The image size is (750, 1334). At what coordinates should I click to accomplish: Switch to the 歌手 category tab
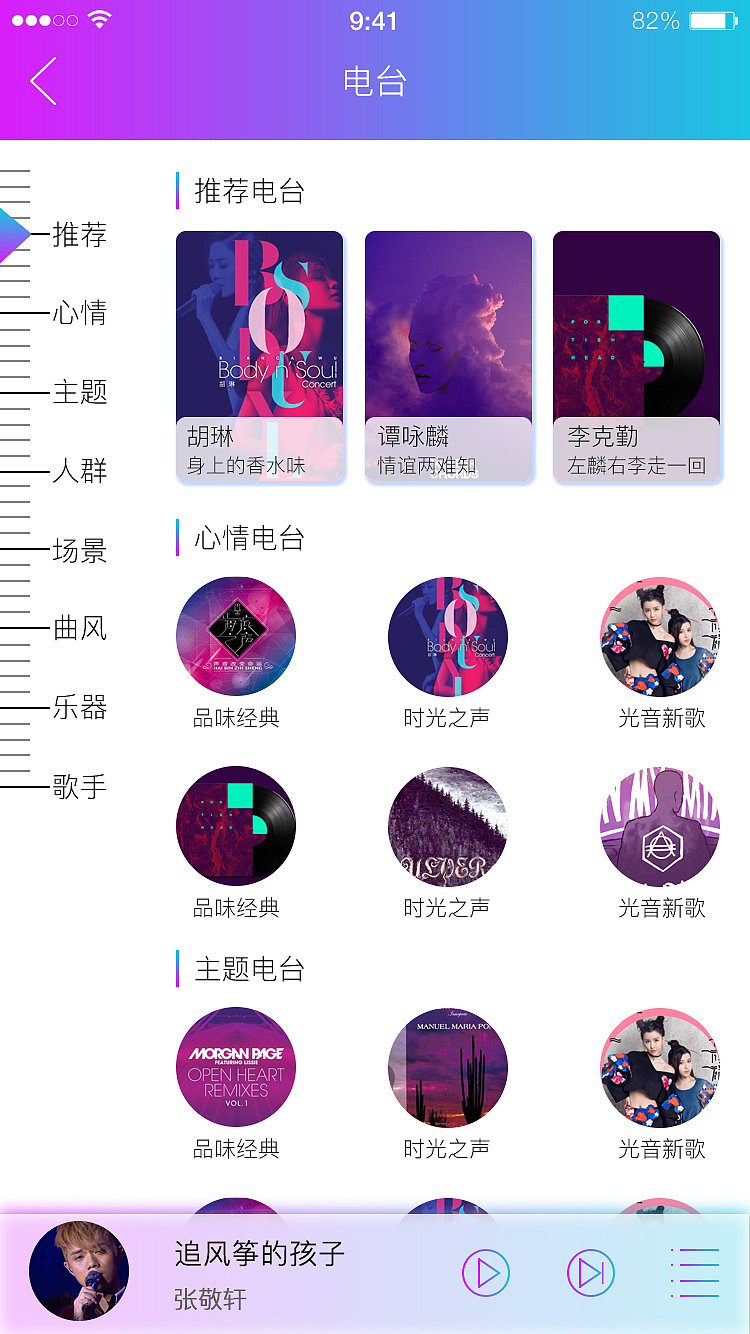pyautogui.click(x=80, y=787)
